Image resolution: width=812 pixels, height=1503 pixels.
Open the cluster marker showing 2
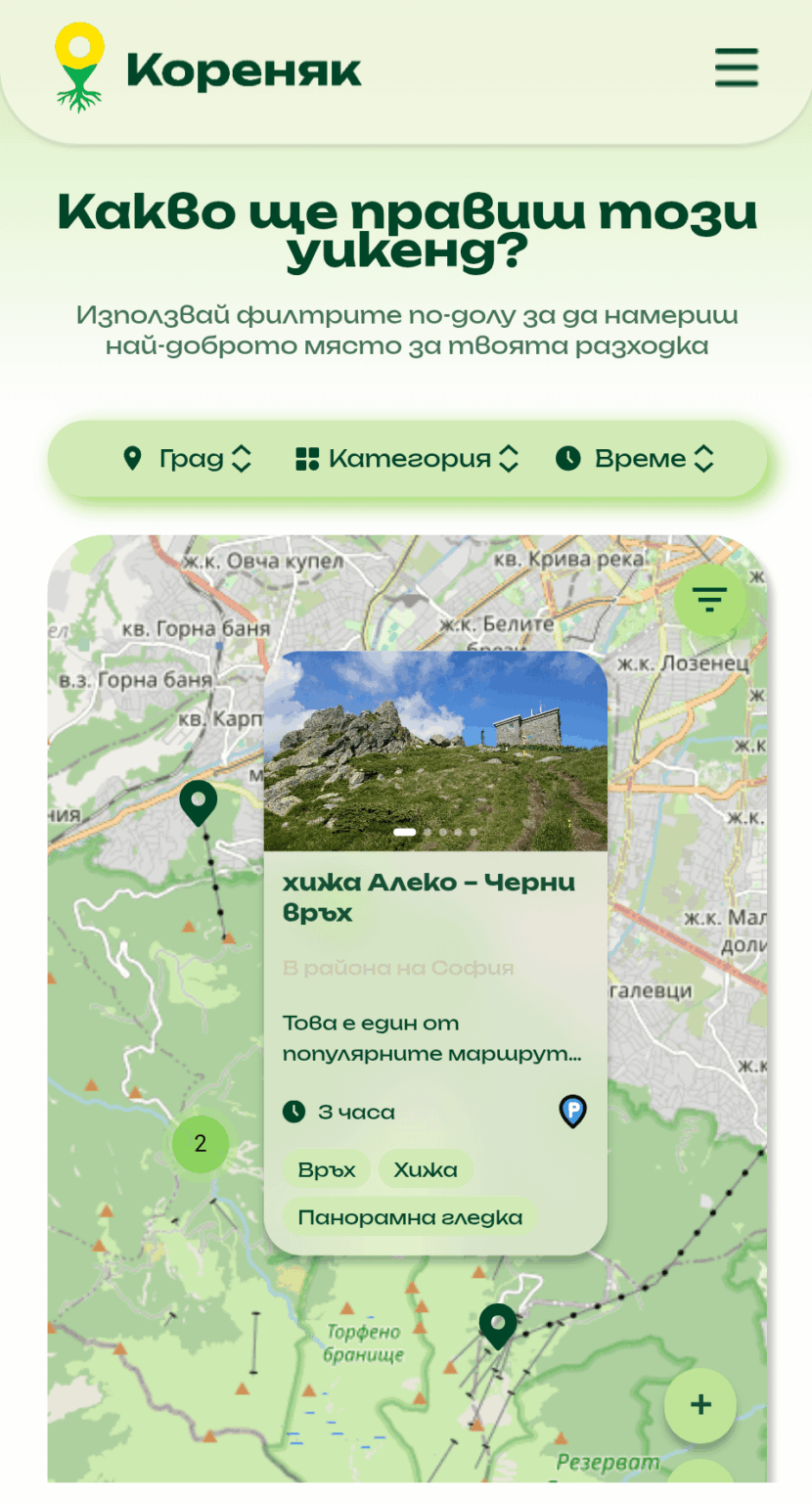[201, 1143]
